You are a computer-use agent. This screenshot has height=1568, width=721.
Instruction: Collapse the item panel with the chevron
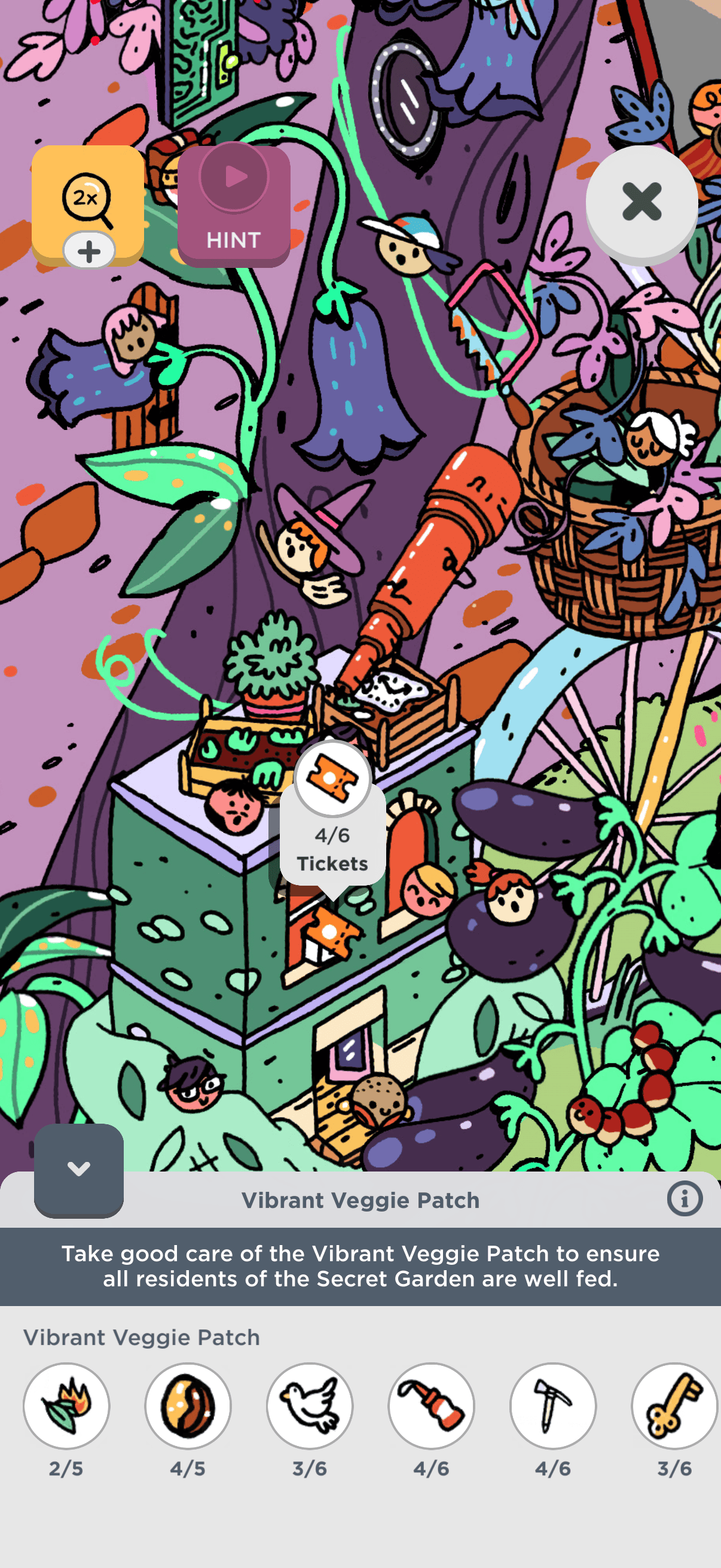(x=78, y=1169)
